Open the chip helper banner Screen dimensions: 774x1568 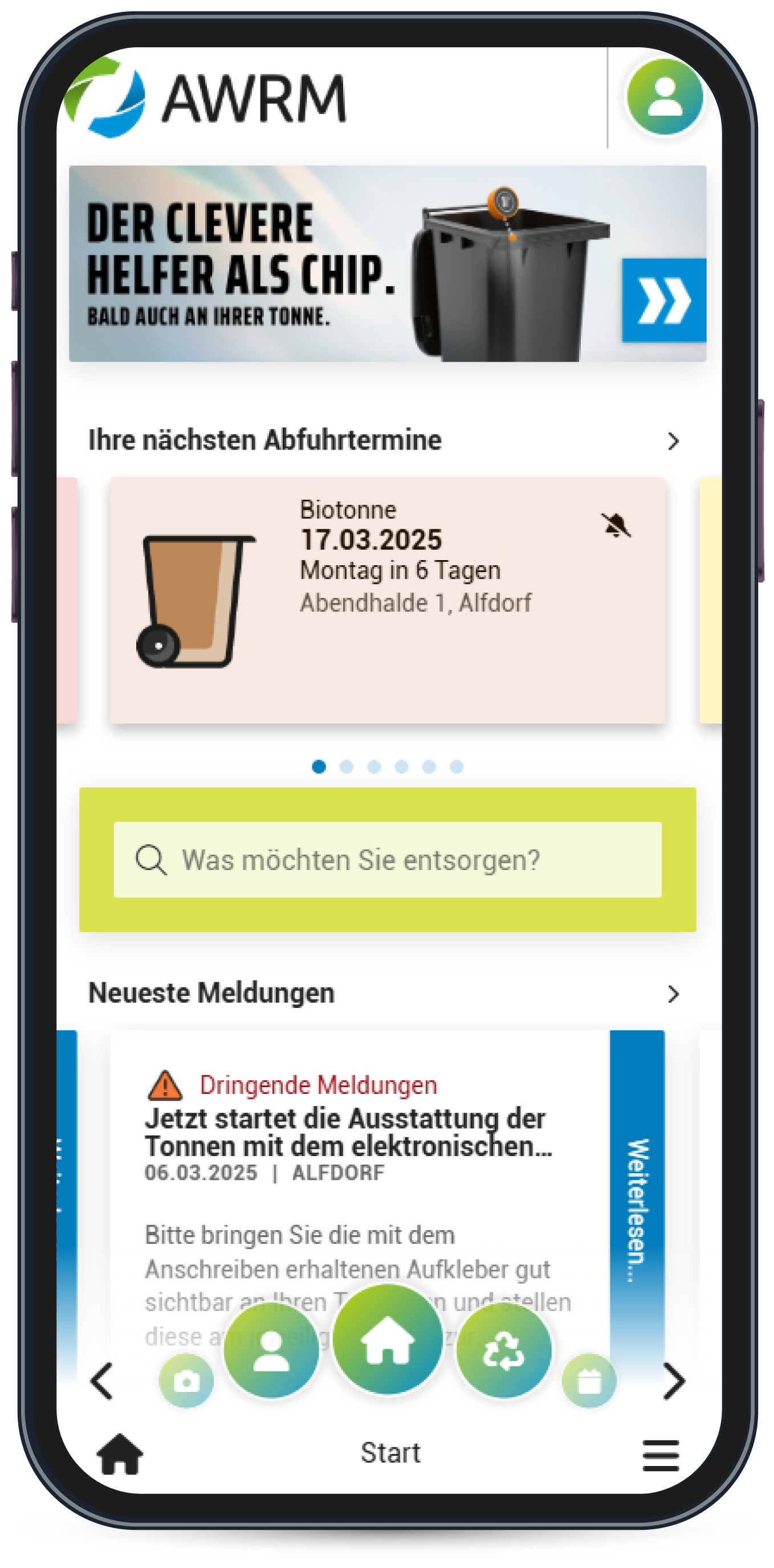[388, 263]
